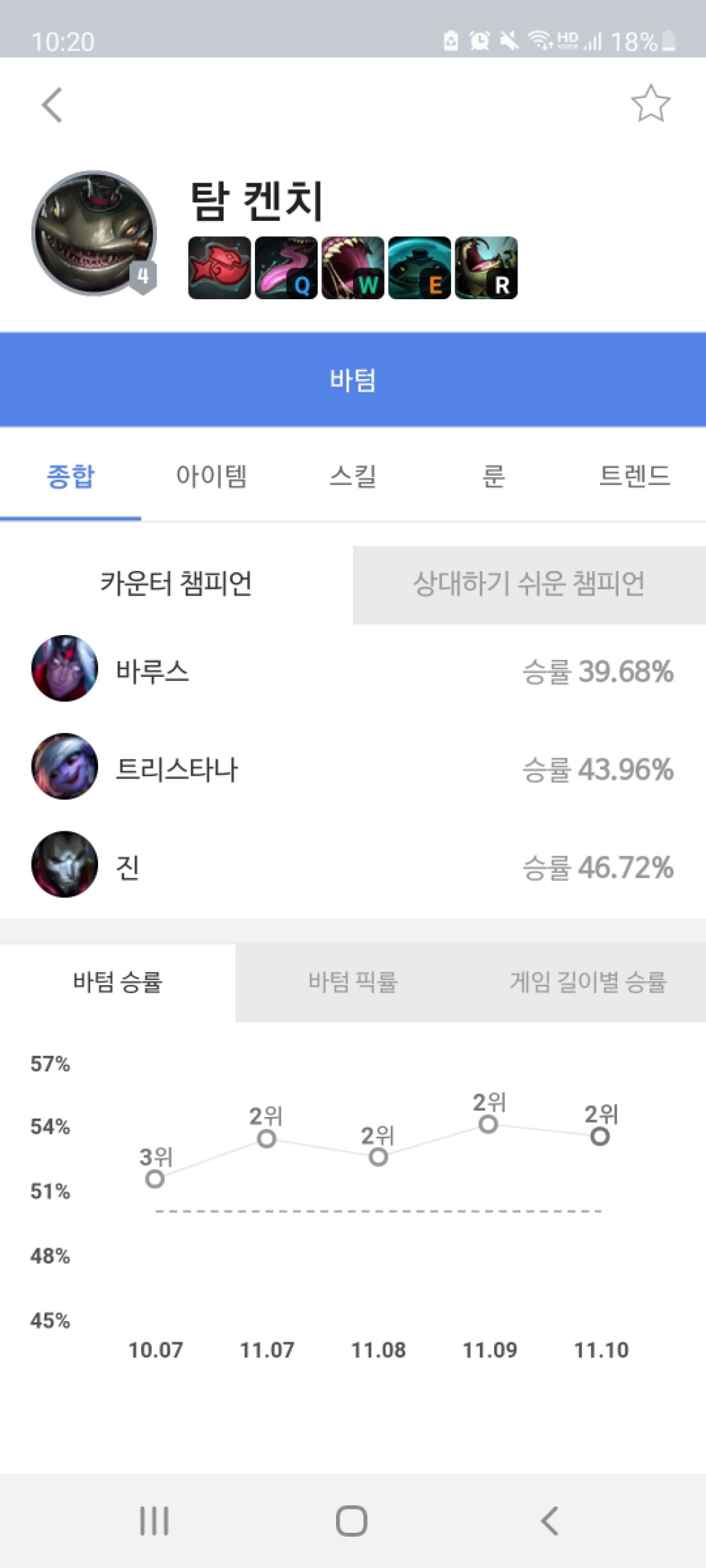Tap the 바텀 position button
Screen dimensions: 706x1568
coord(353,380)
